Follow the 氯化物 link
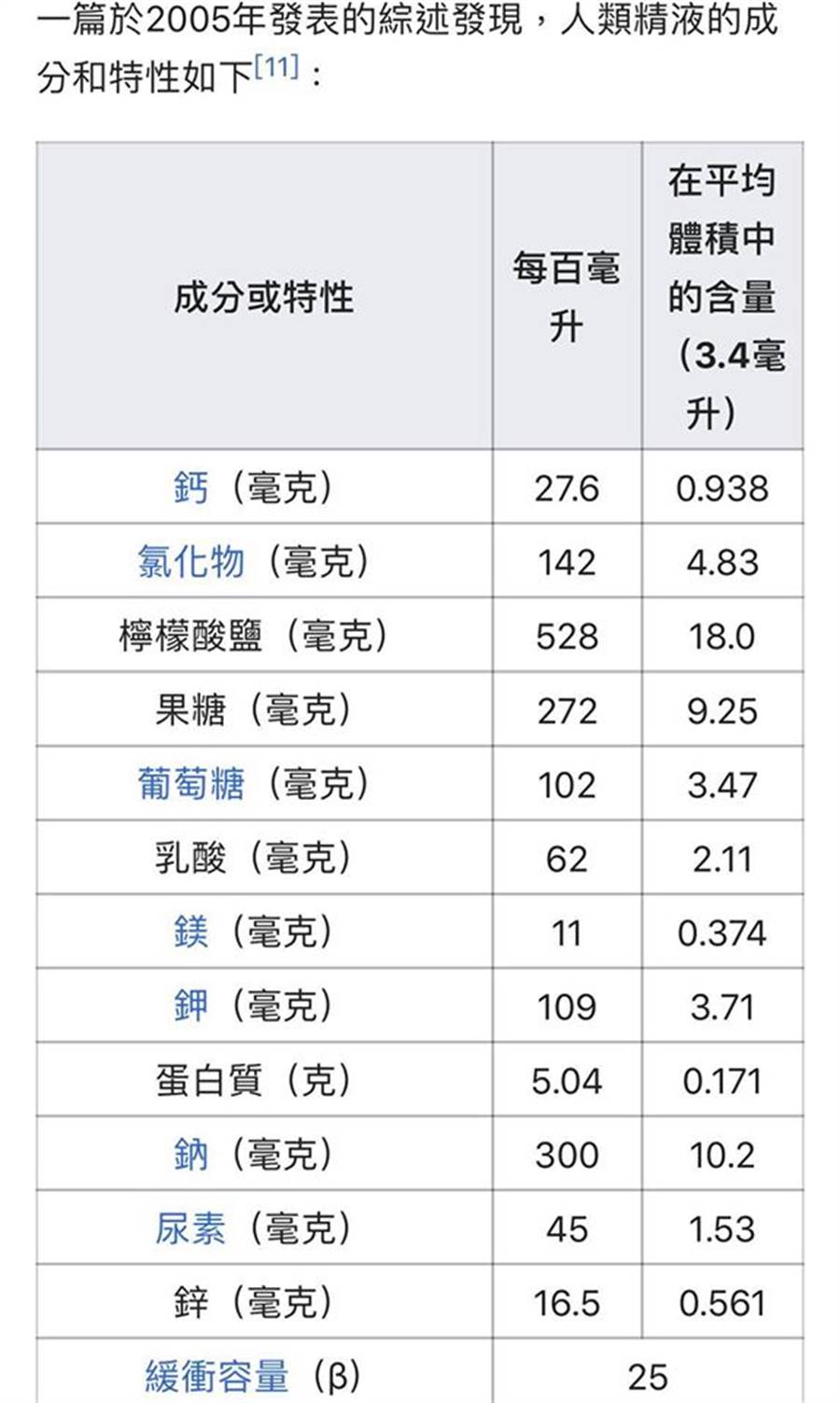Viewport: 840px width, 1403px height. click(191, 562)
